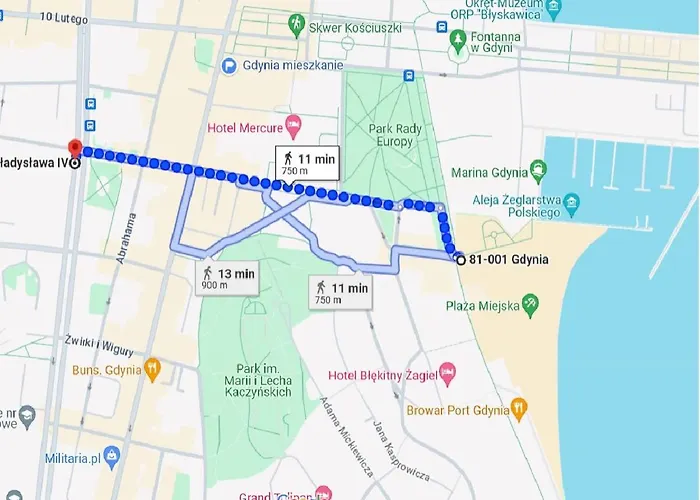Open the Militaria.pl shop pin

coord(113,458)
